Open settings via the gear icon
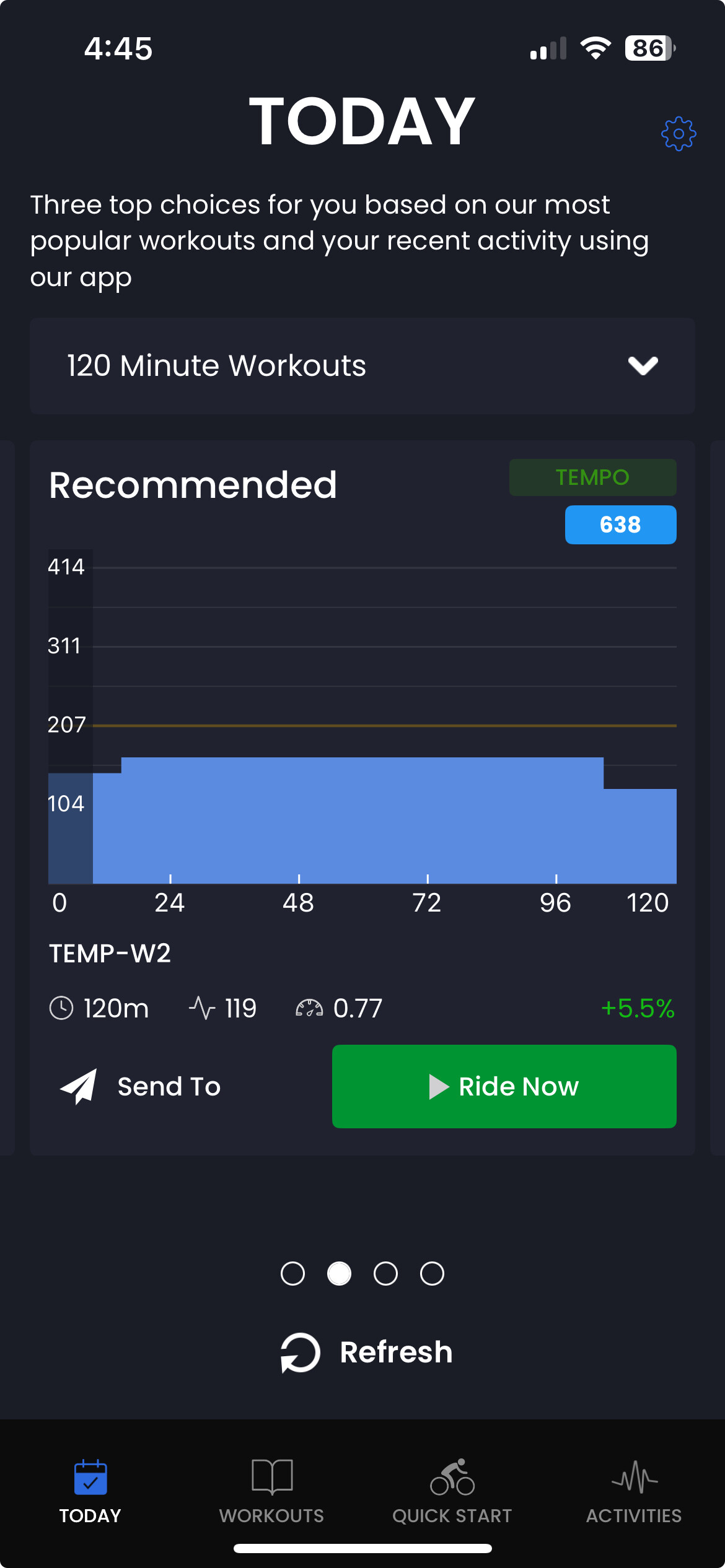This screenshot has height=1568, width=725. pyautogui.click(x=679, y=133)
